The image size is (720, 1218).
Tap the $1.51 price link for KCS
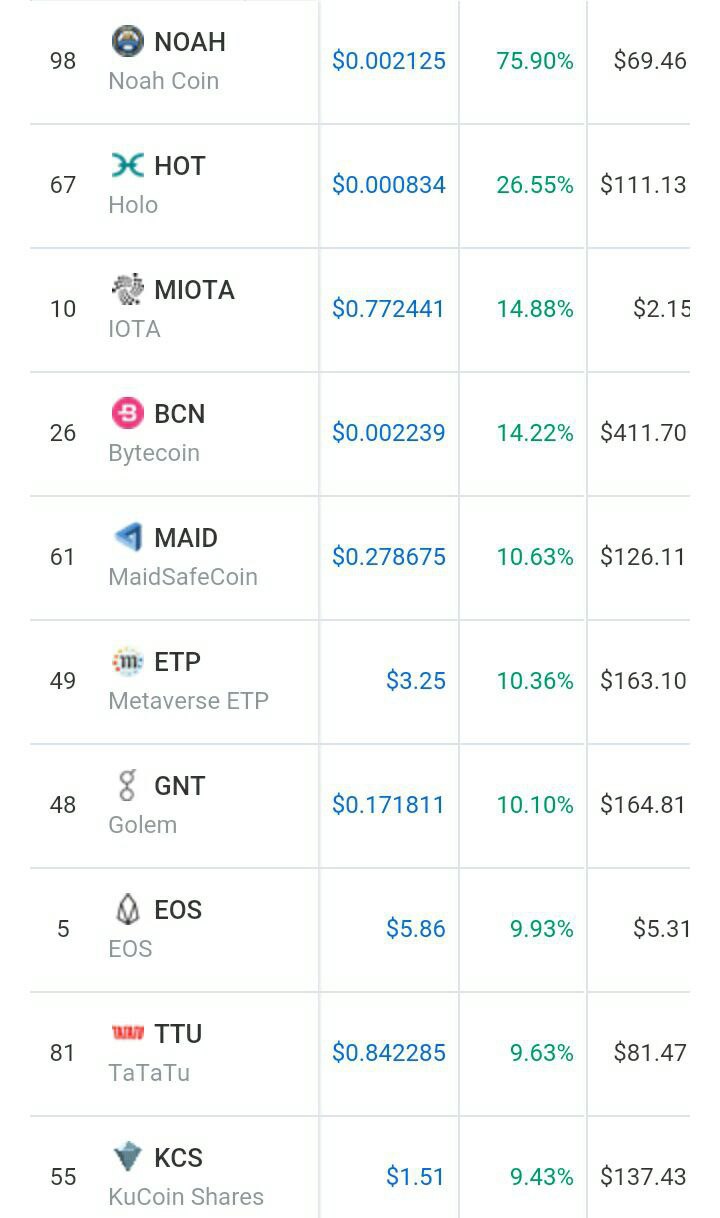tap(416, 1177)
